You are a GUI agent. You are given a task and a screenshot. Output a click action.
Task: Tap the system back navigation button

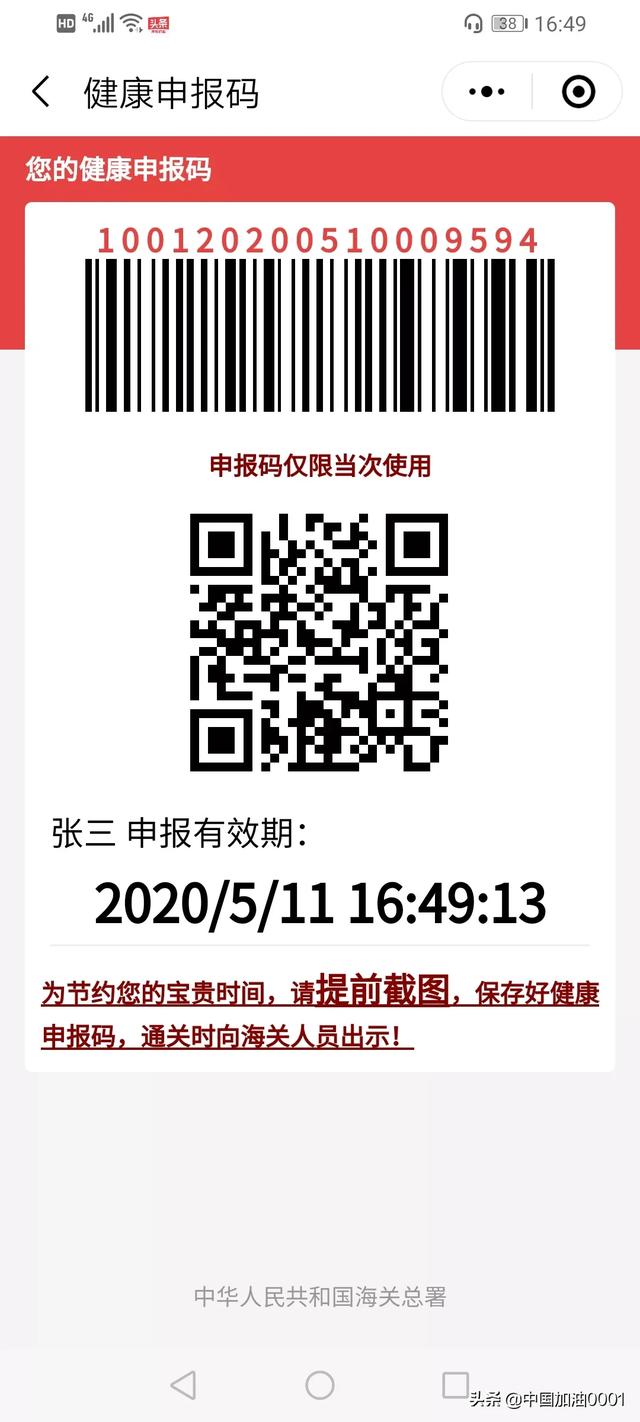pyautogui.click(x=183, y=1385)
